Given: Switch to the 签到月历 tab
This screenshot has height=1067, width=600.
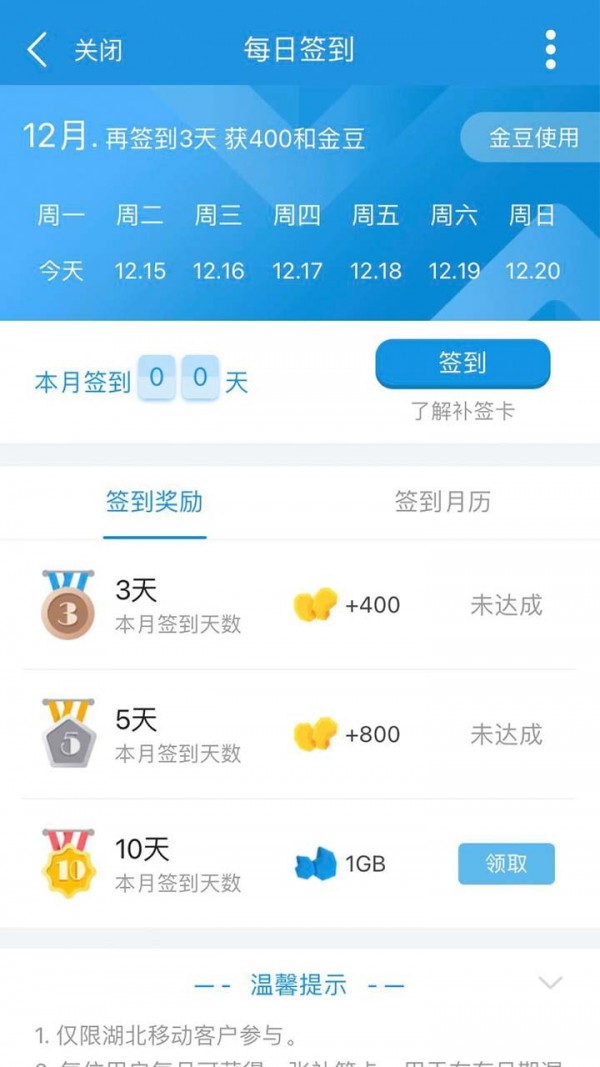Looking at the screenshot, I should coord(442,502).
